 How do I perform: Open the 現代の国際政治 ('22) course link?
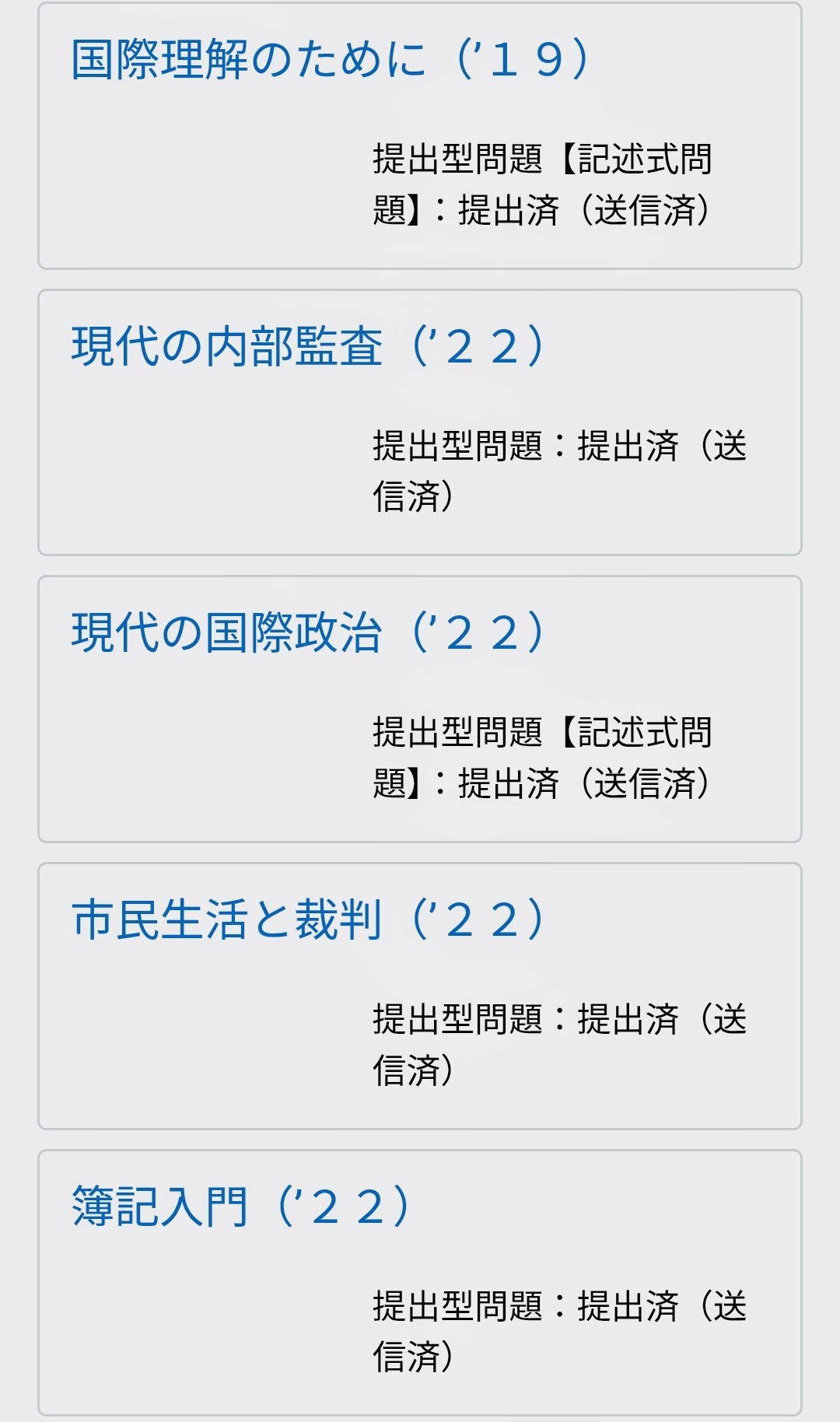coord(308,633)
